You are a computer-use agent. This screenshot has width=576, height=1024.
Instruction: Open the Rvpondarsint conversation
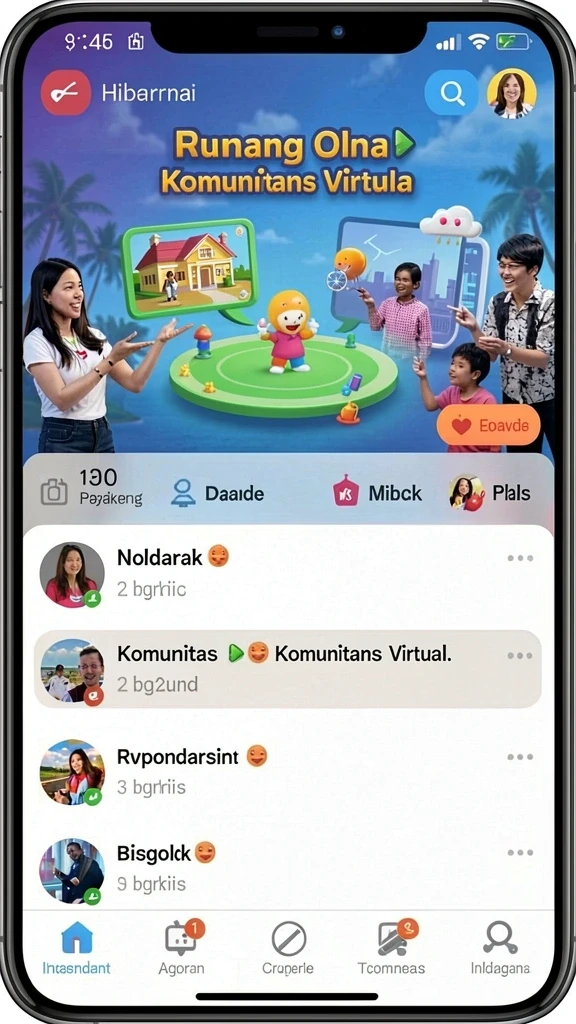tap(288, 771)
